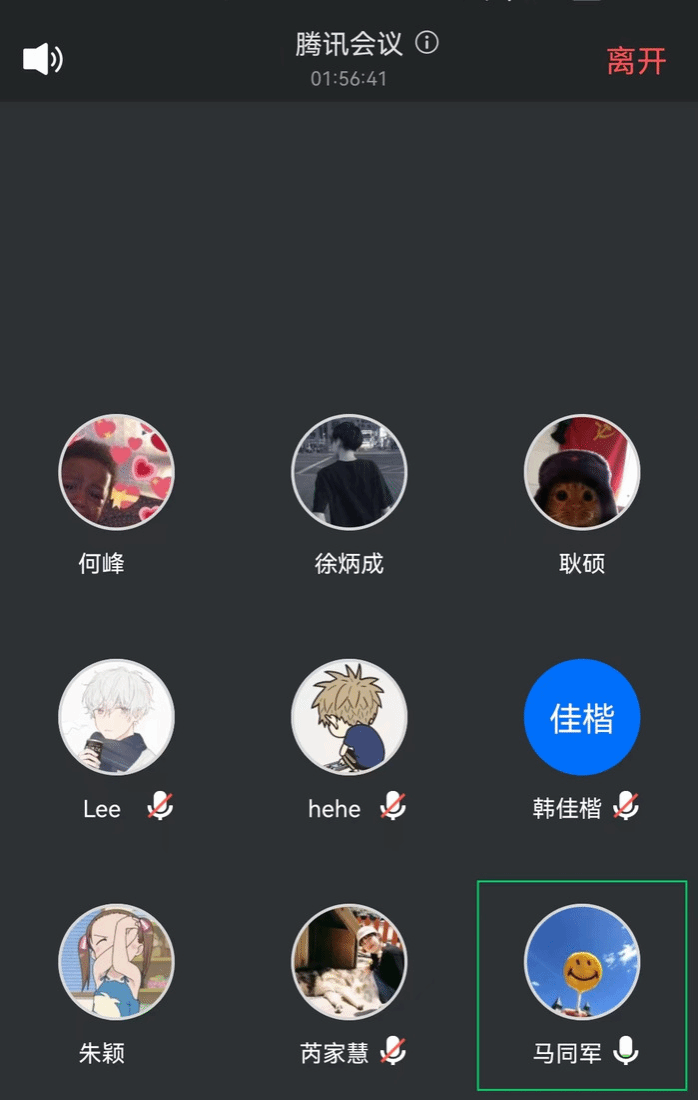Leave the meeting via 离开
The height and width of the screenshot is (1100, 698).
pyautogui.click(x=636, y=61)
